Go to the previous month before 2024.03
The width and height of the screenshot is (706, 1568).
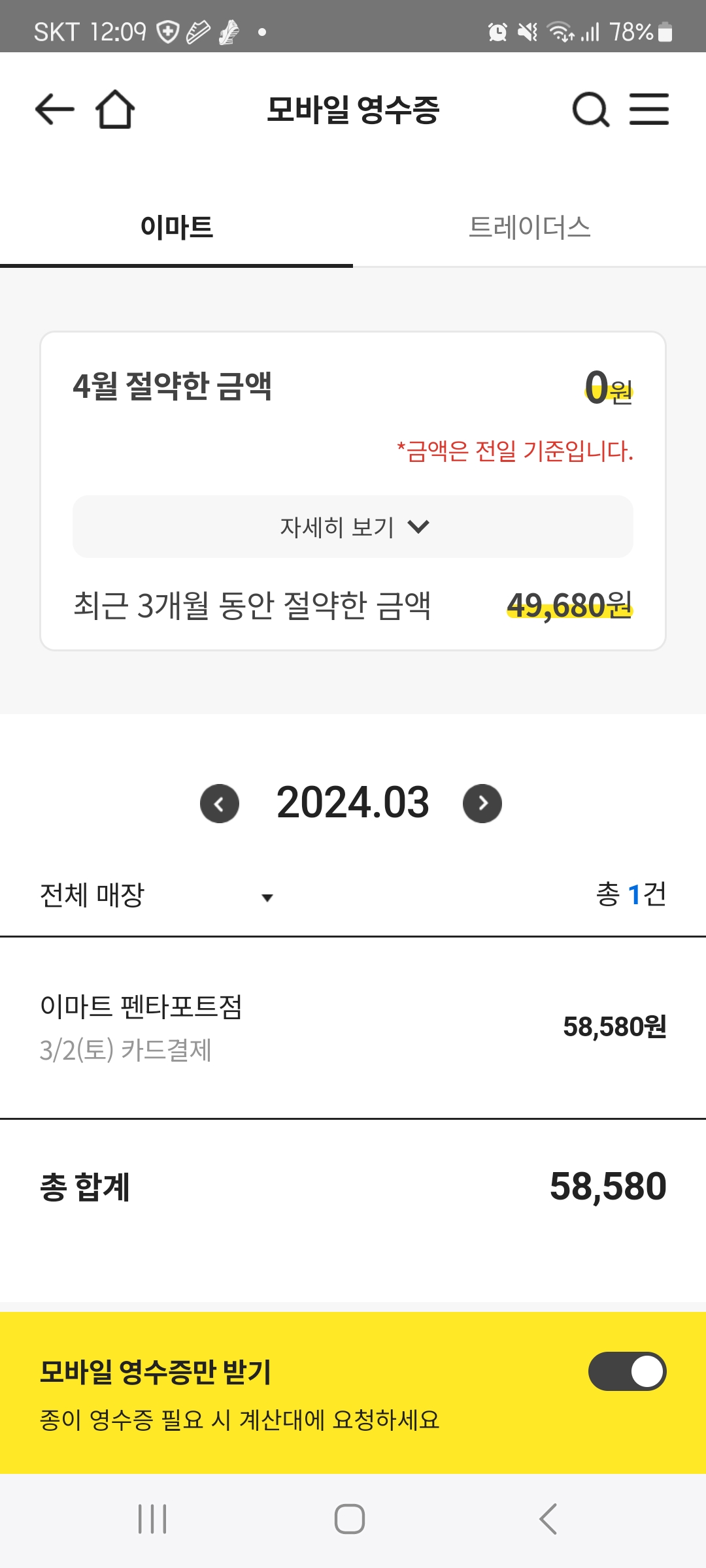(x=220, y=804)
